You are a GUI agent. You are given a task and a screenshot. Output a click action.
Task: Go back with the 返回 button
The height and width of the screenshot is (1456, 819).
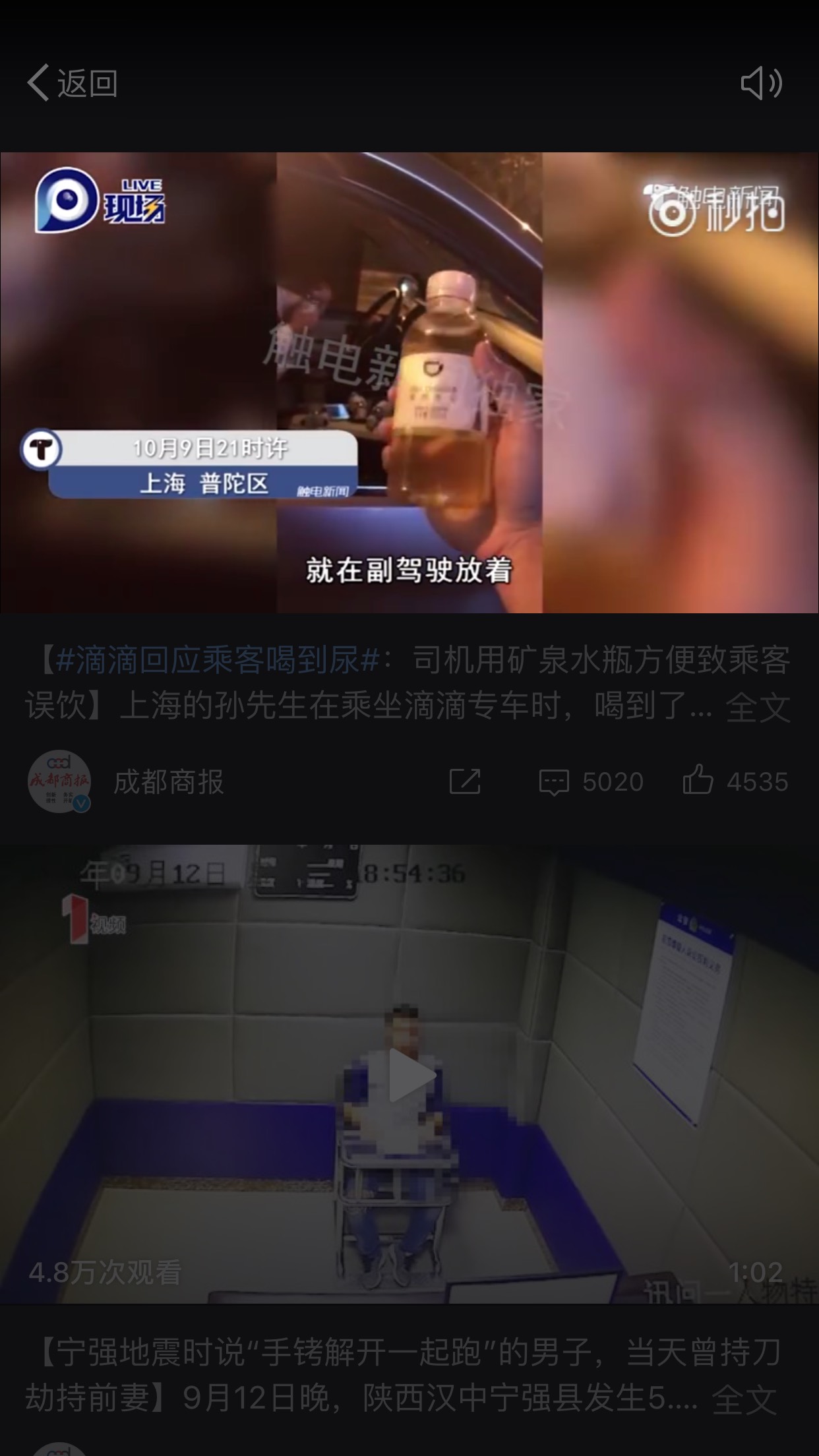point(73,84)
